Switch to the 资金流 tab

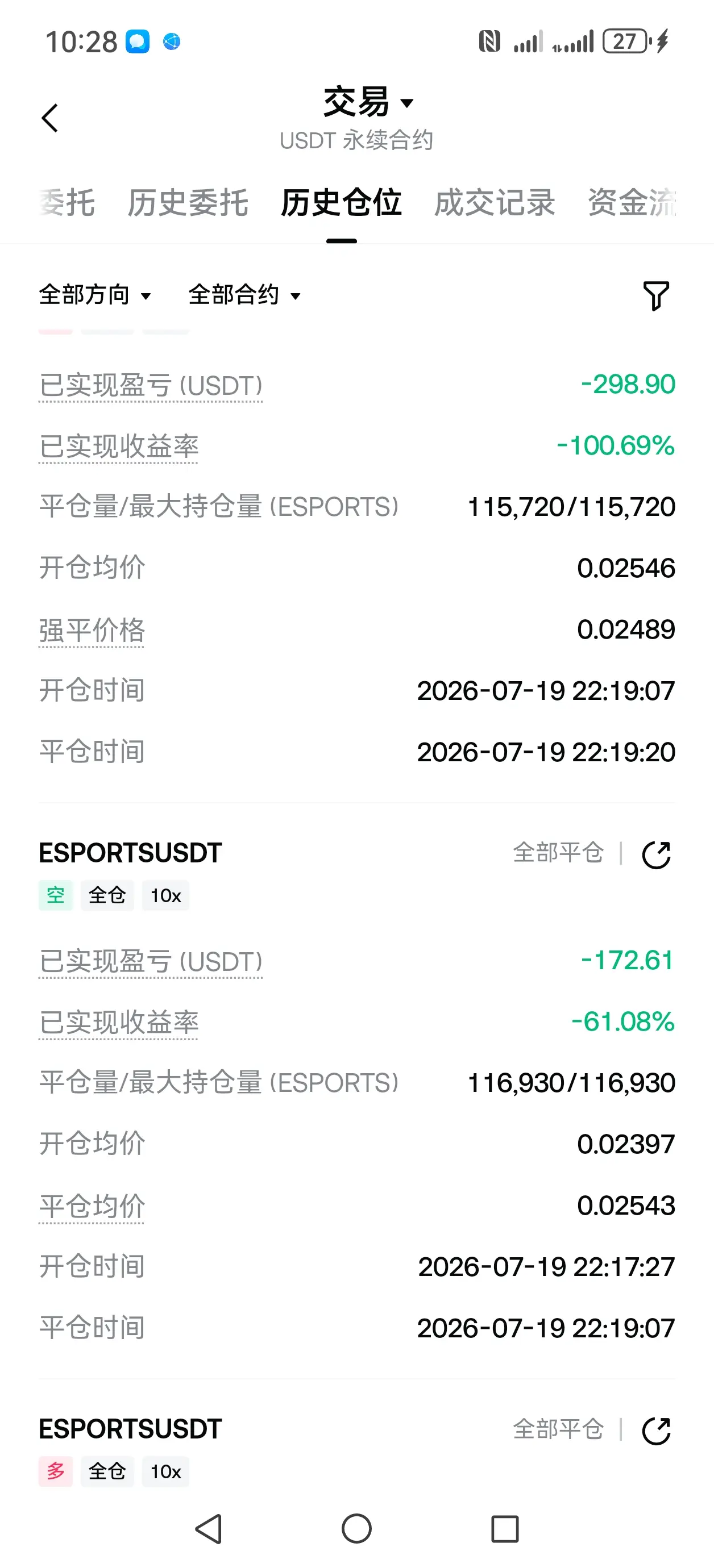coord(632,203)
